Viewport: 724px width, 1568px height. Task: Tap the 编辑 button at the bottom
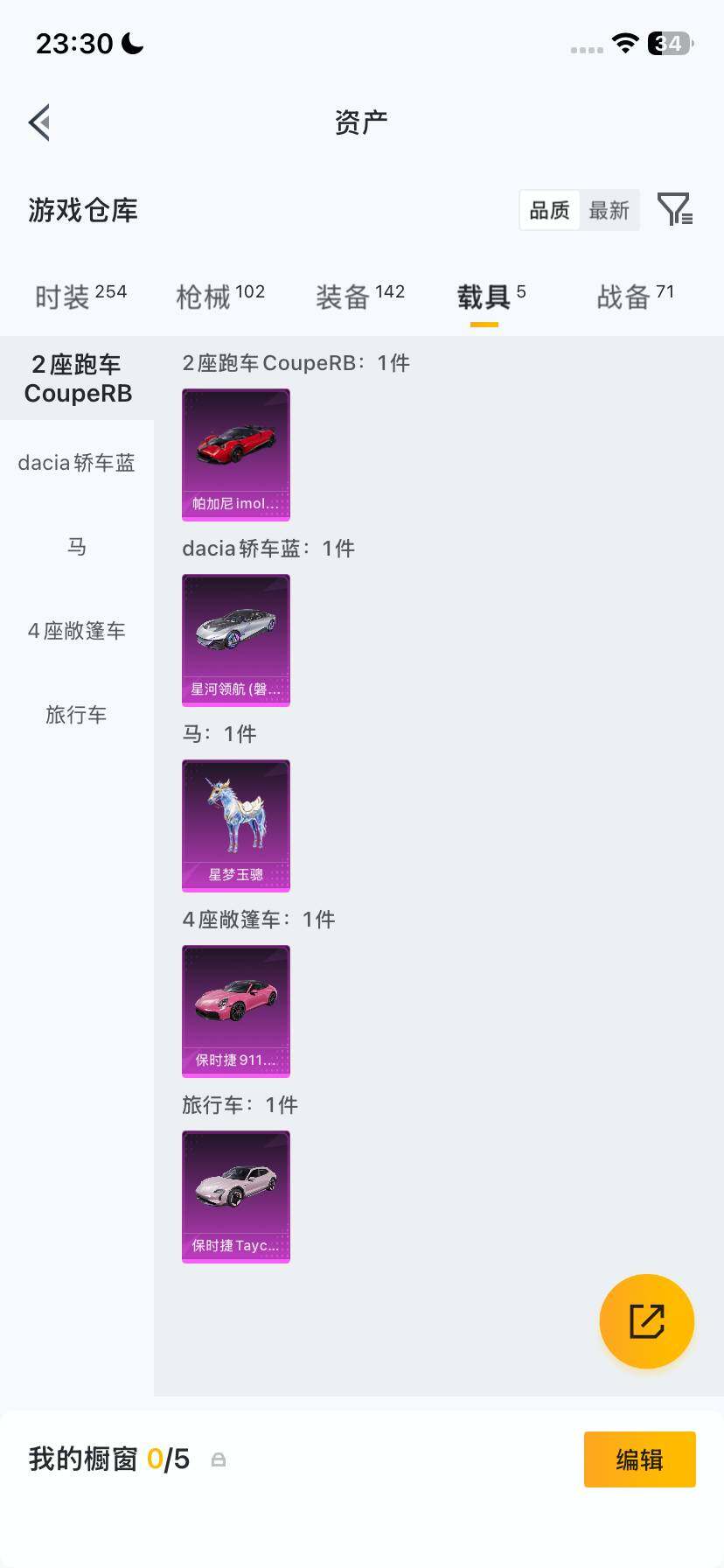click(639, 1459)
